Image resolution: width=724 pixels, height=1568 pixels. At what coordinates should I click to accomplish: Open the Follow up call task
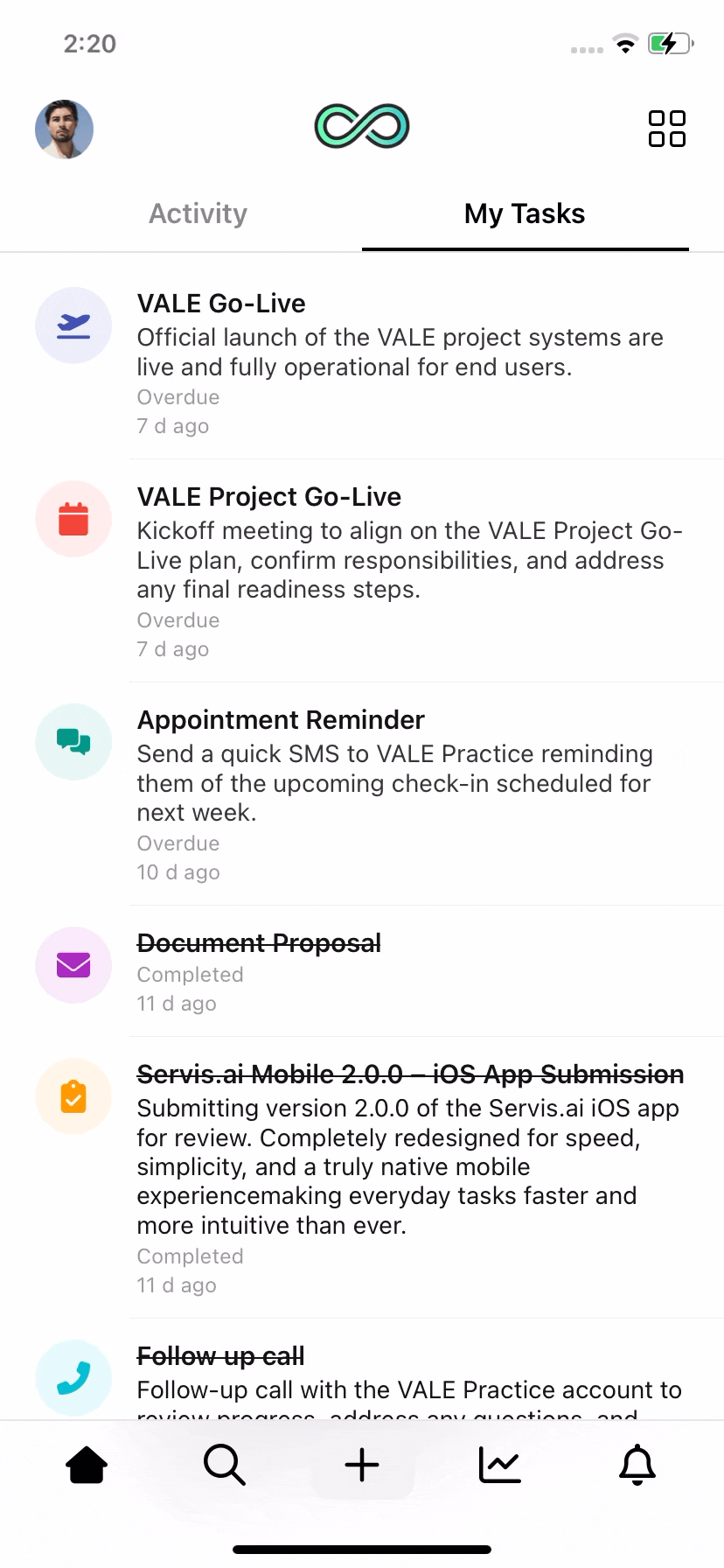tap(362, 1369)
